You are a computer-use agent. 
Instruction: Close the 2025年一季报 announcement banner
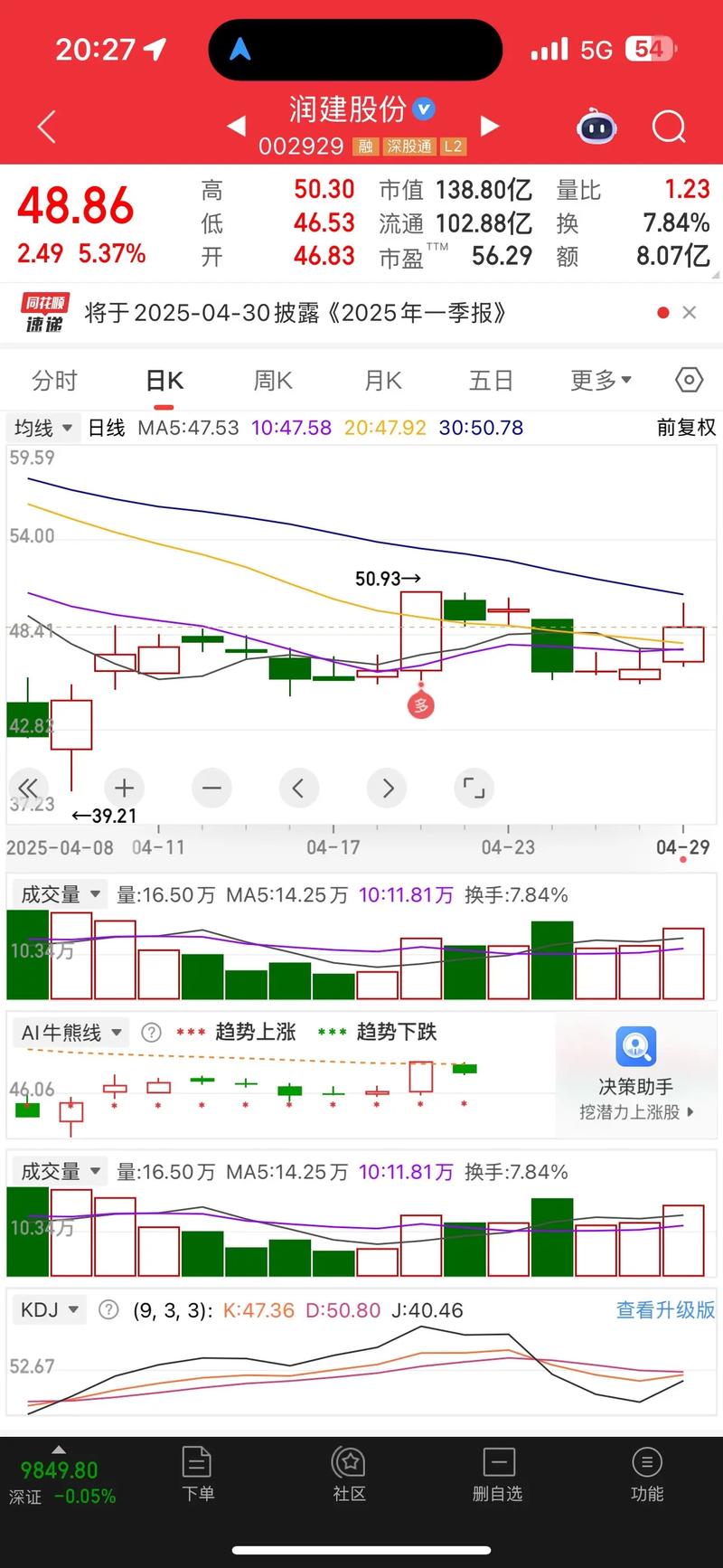coord(690,312)
